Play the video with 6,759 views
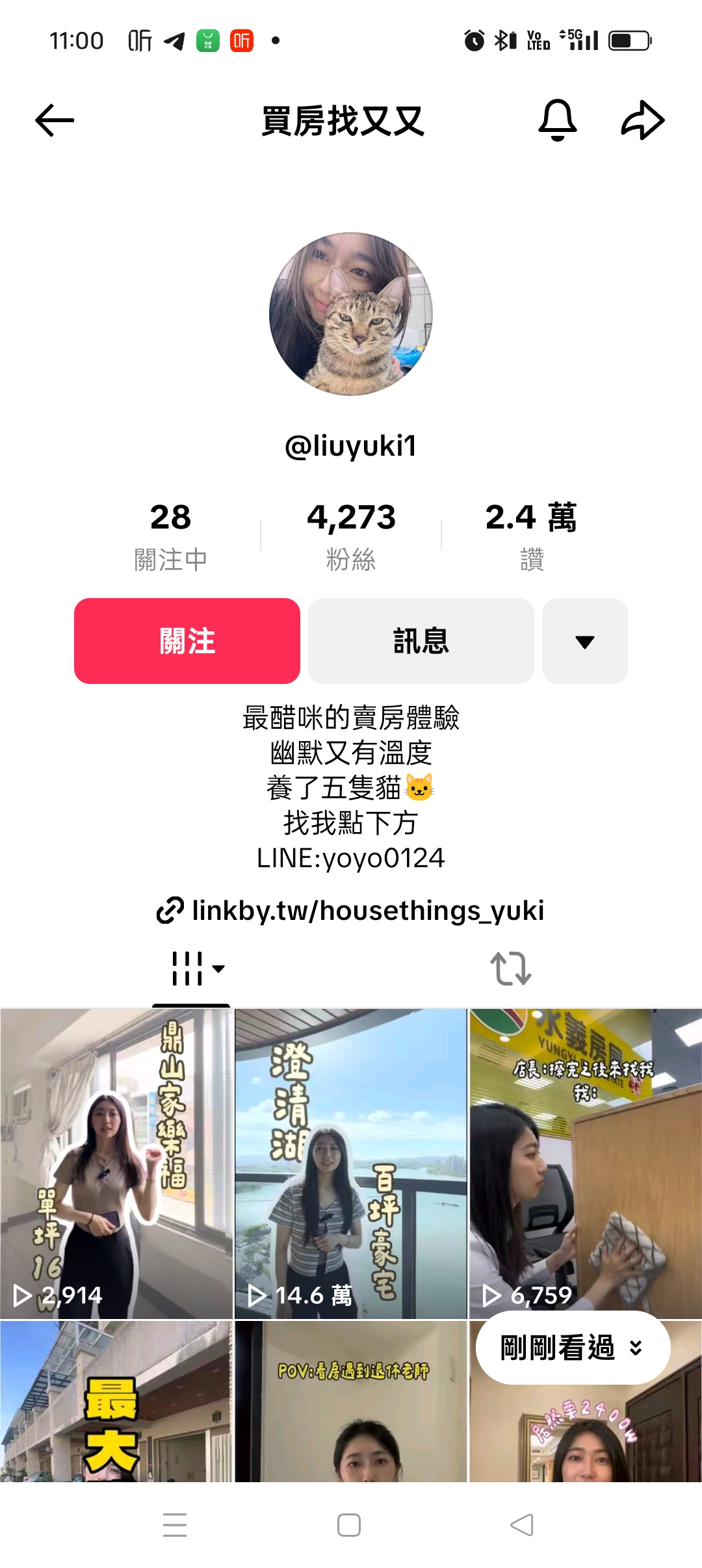This screenshot has height=1568, width=702. [585, 1164]
